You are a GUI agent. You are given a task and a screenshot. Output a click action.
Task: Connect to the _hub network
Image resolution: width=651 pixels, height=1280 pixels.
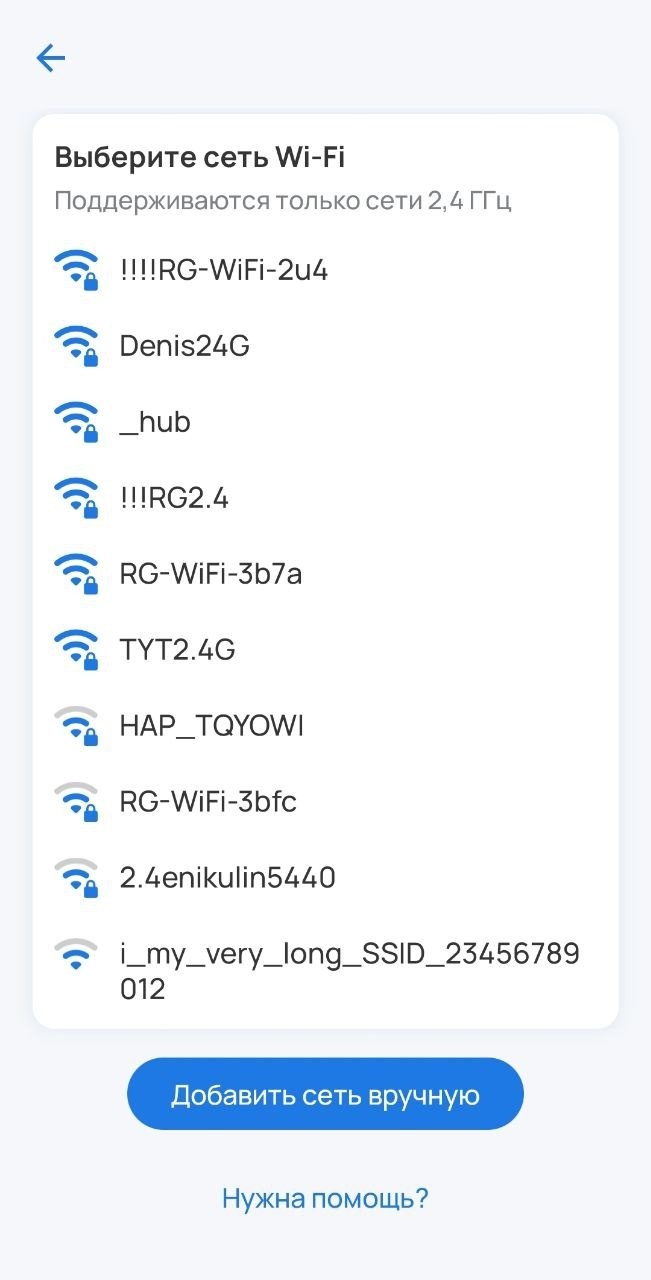[x=155, y=422]
